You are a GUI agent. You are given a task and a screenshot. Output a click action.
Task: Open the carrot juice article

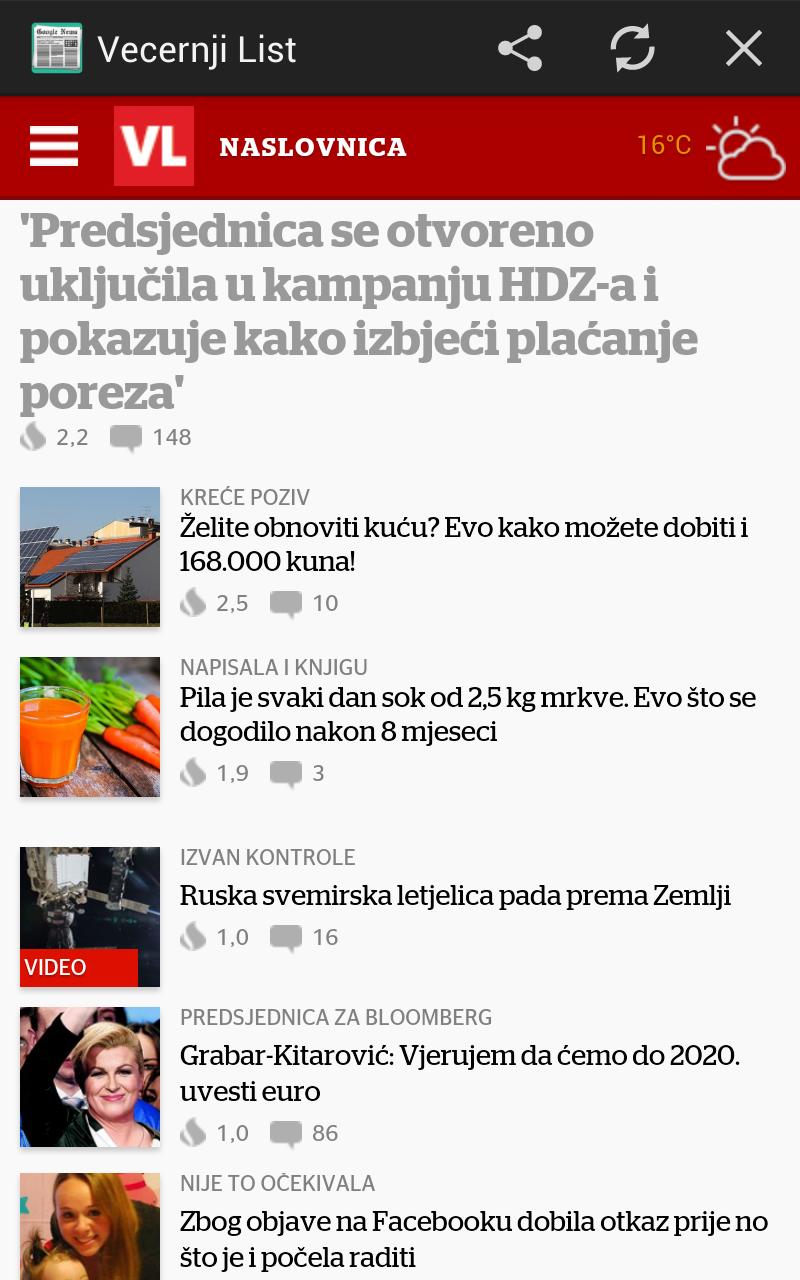[x=467, y=714]
